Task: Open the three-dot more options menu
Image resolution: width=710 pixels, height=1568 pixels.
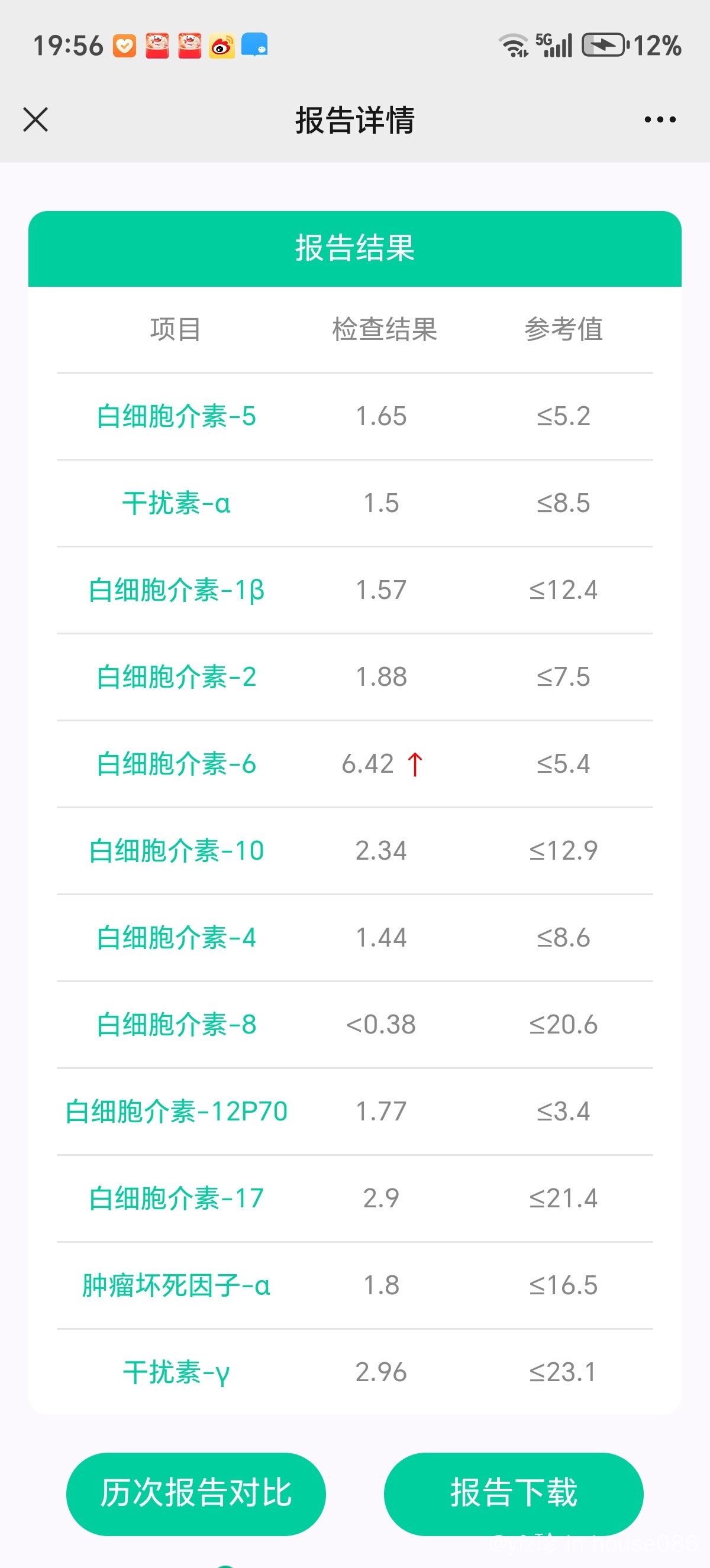Action: click(x=660, y=119)
